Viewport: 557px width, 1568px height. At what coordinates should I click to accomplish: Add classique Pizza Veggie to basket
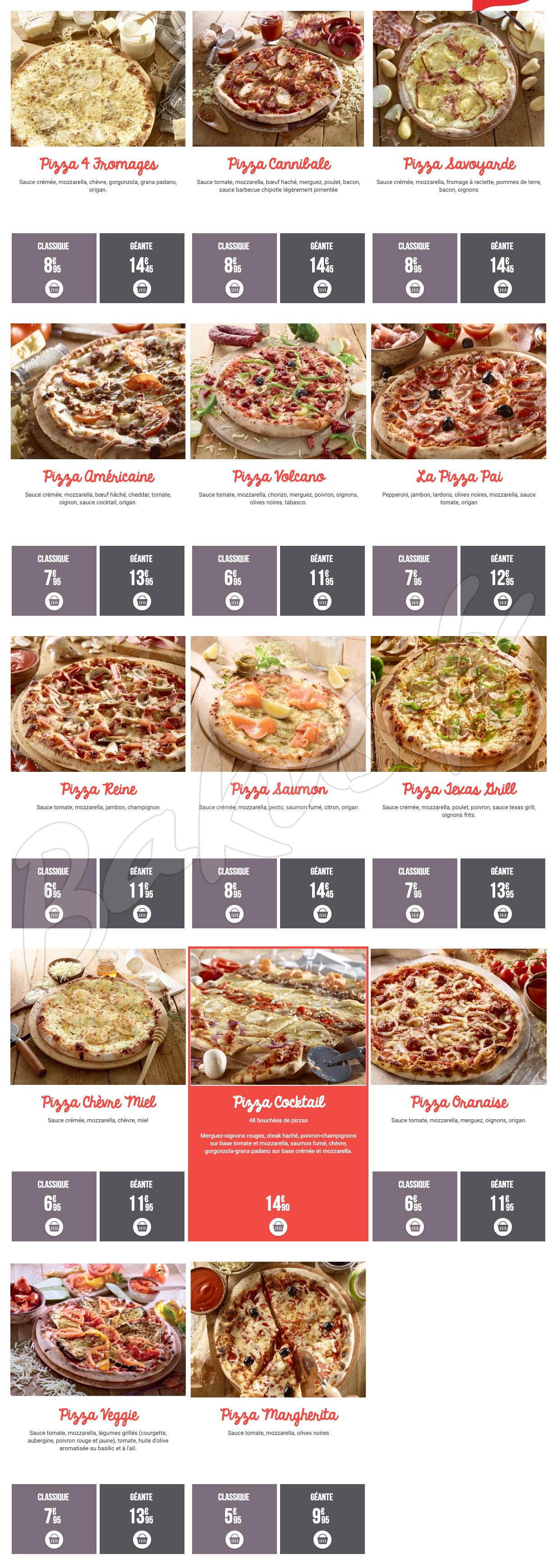click(54, 1540)
